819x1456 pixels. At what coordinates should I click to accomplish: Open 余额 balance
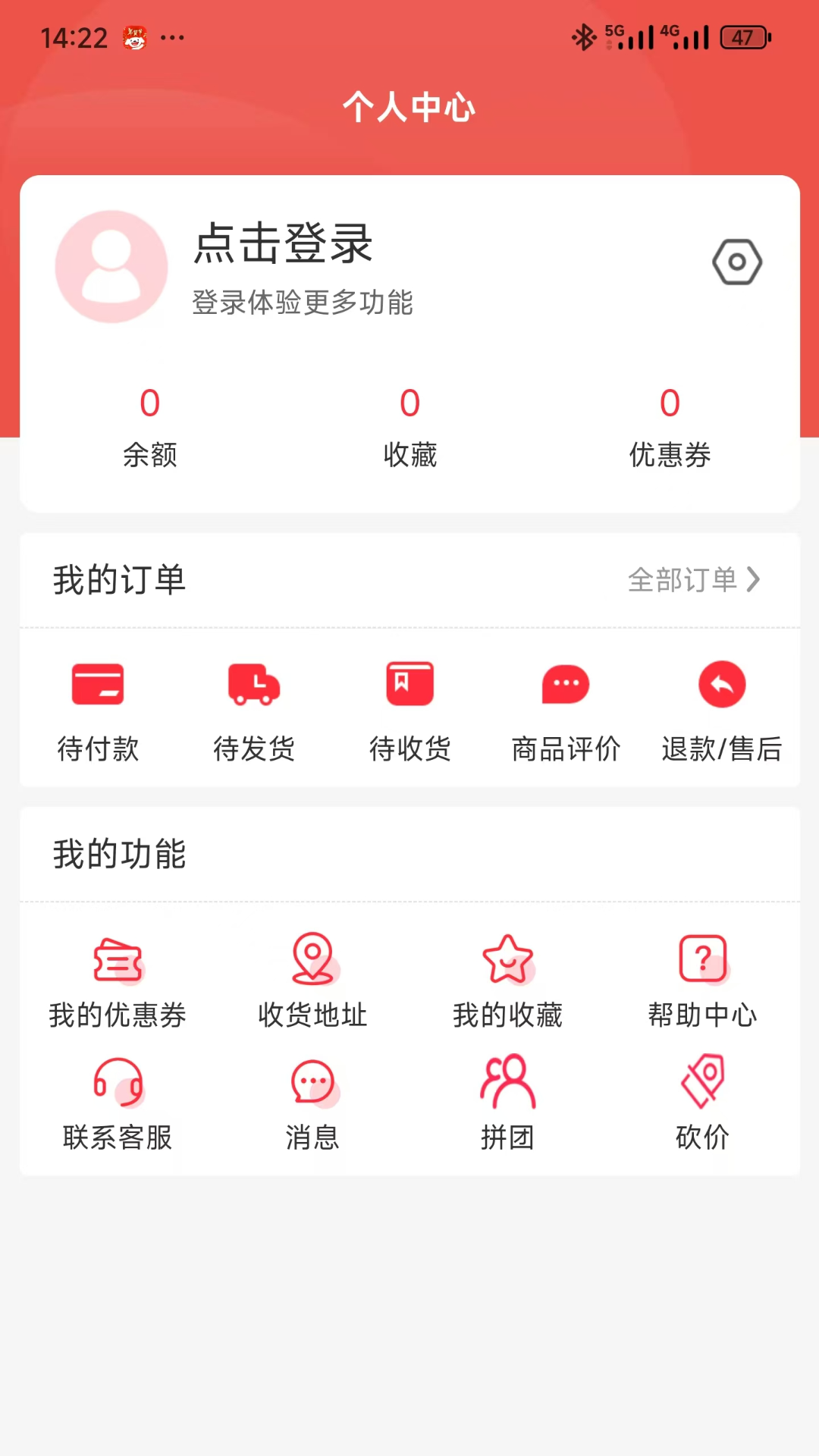pos(150,428)
